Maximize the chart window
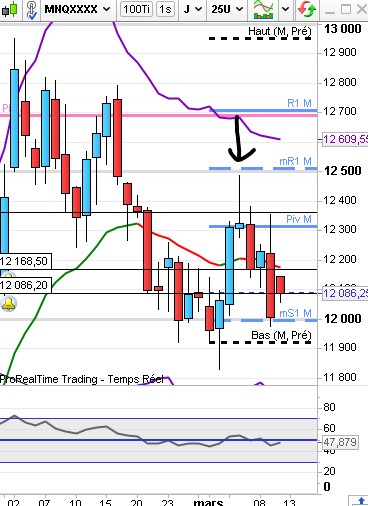The height and width of the screenshot is (506, 368). pos(346,9)
